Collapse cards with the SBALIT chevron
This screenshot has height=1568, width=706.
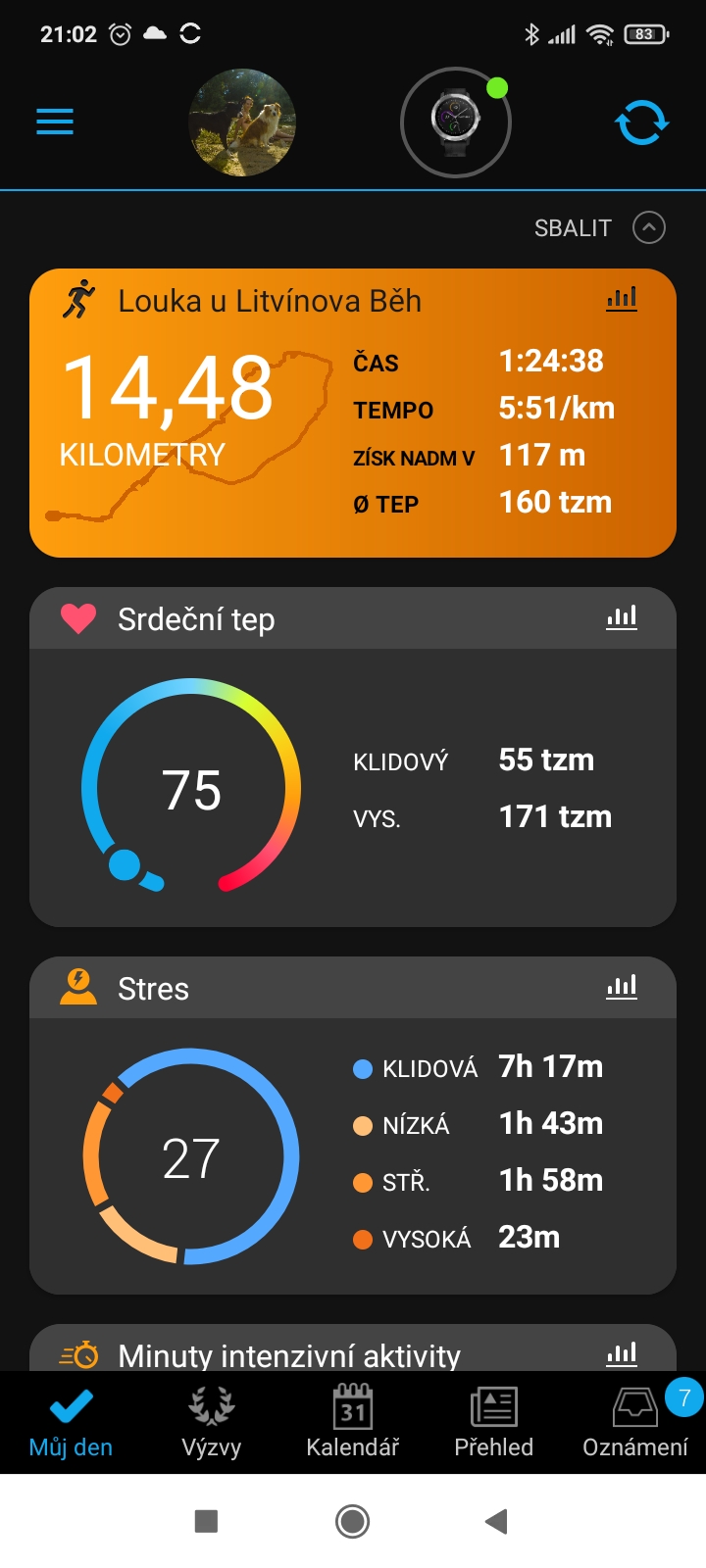(649, 227)
